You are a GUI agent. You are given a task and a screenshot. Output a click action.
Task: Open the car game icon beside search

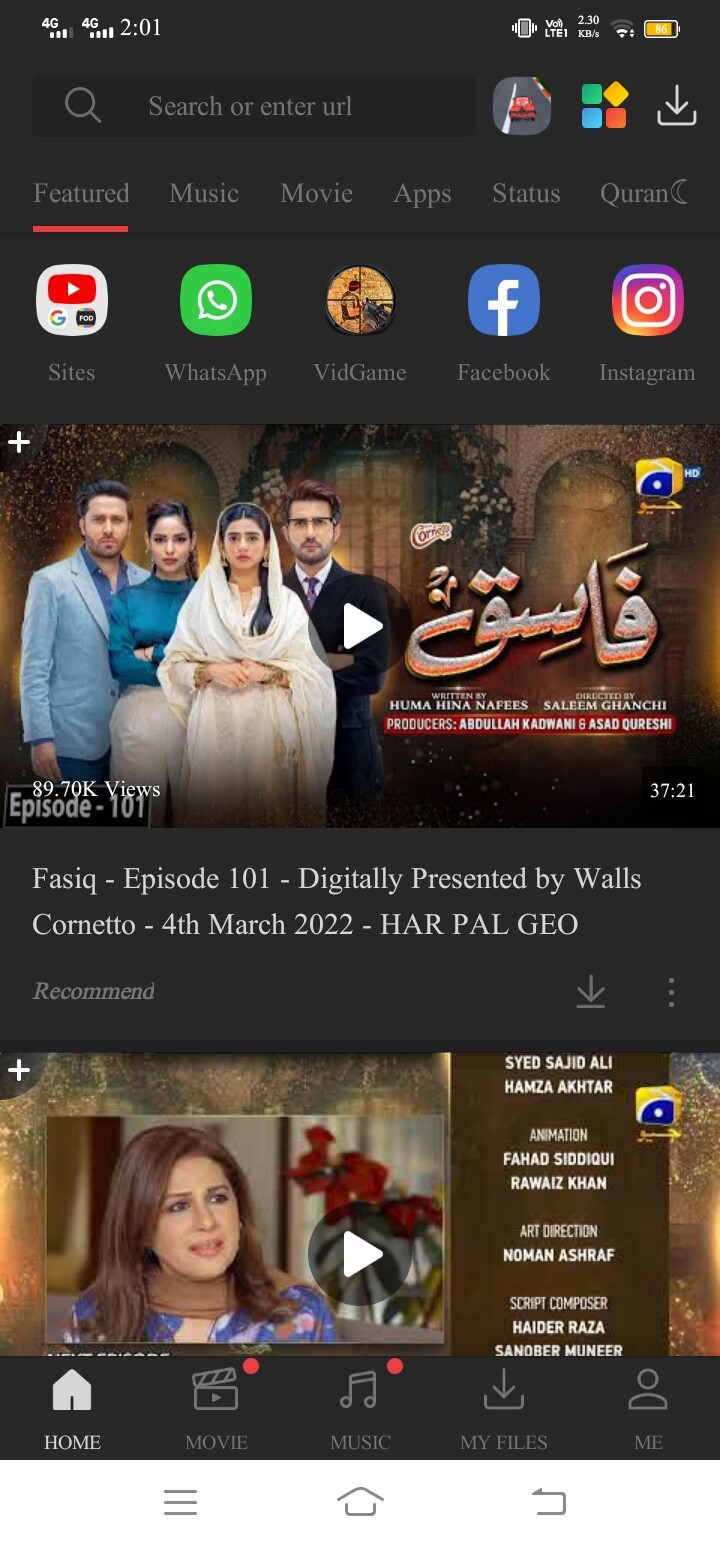[x=522, y=106]
